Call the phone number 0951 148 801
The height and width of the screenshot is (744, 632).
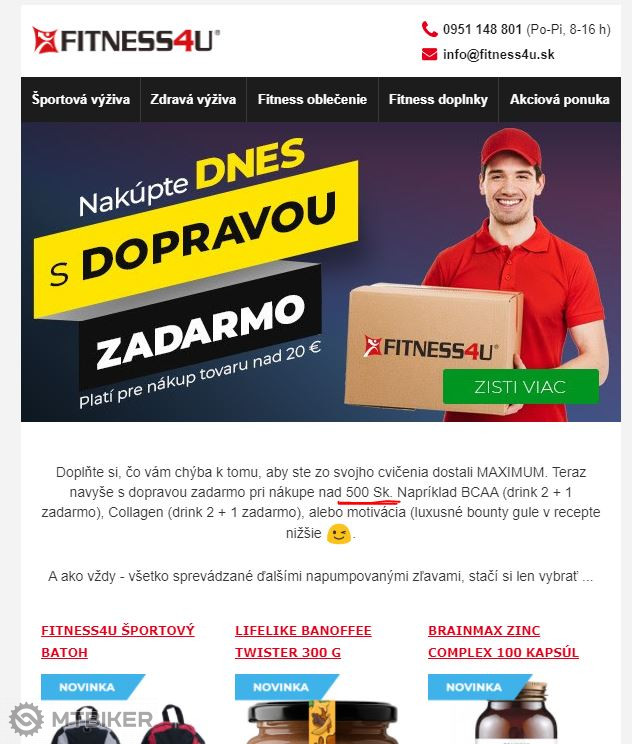[482, 30]
